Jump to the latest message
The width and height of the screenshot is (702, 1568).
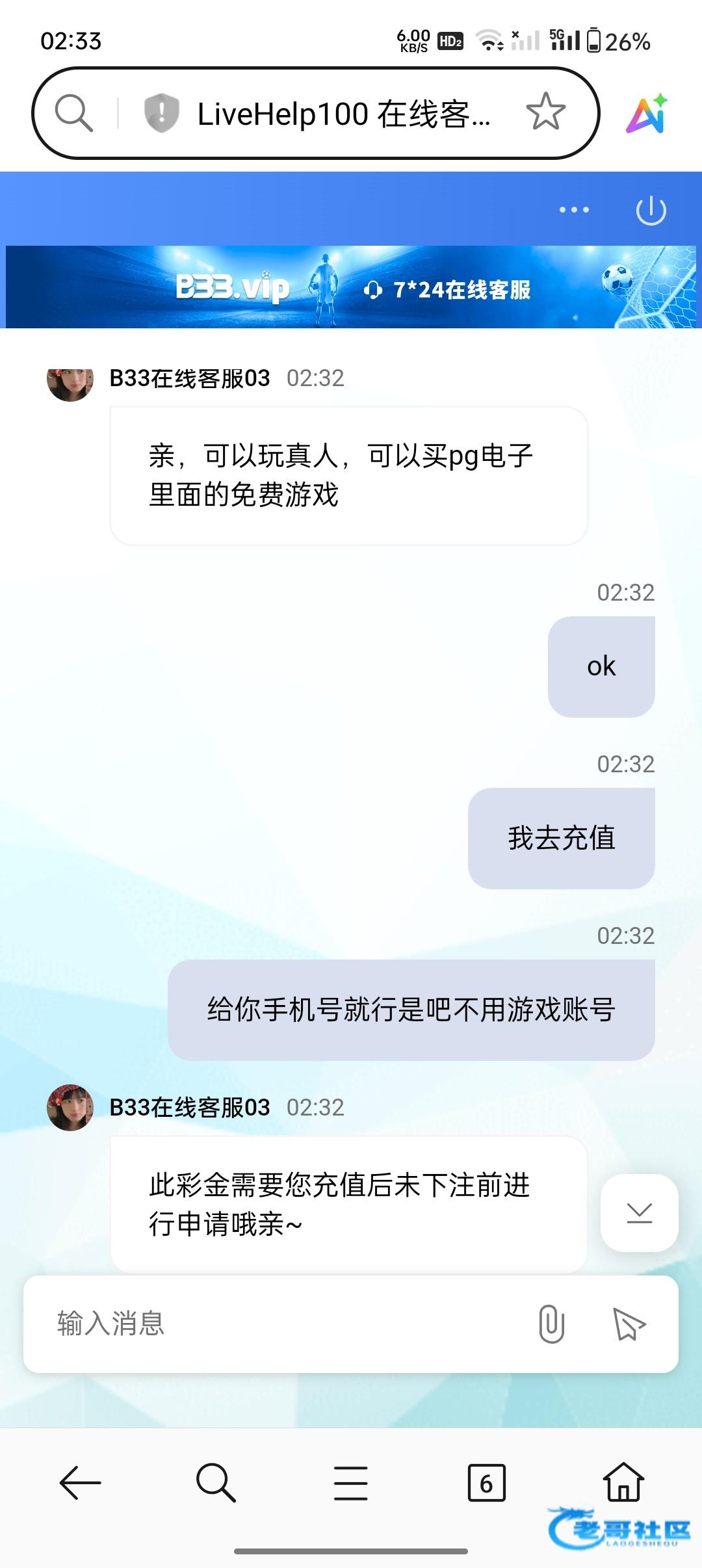639,1213
